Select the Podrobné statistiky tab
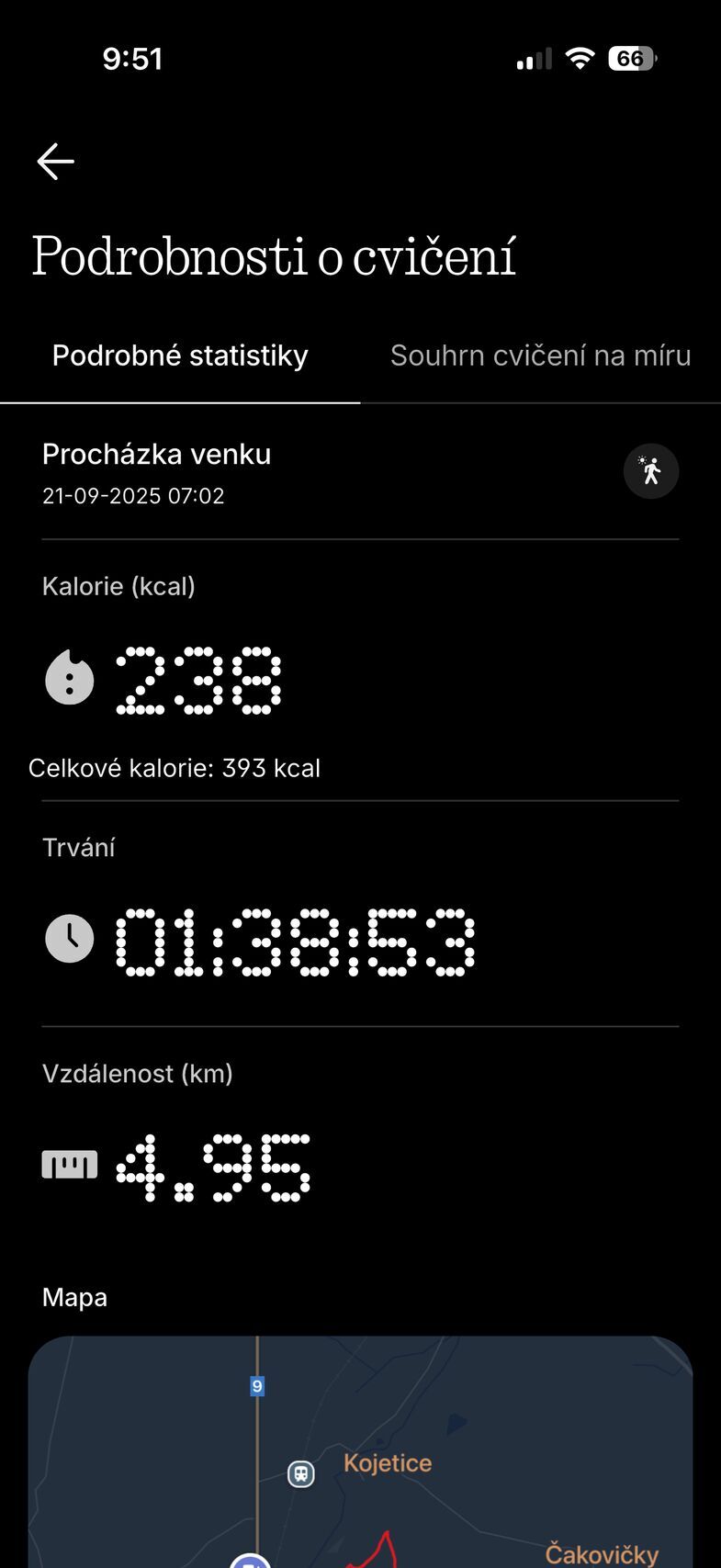This screenshot has height=1568, width=721. pyautogui.click(x=179, y=355)
